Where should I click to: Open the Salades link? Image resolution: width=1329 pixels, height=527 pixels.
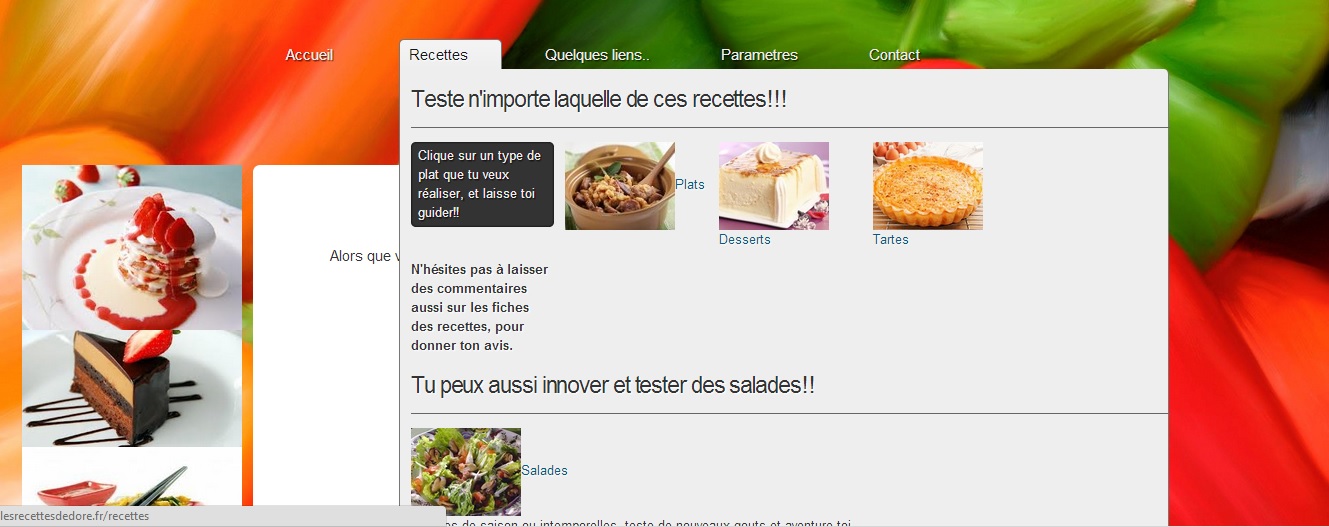[545, 471]
